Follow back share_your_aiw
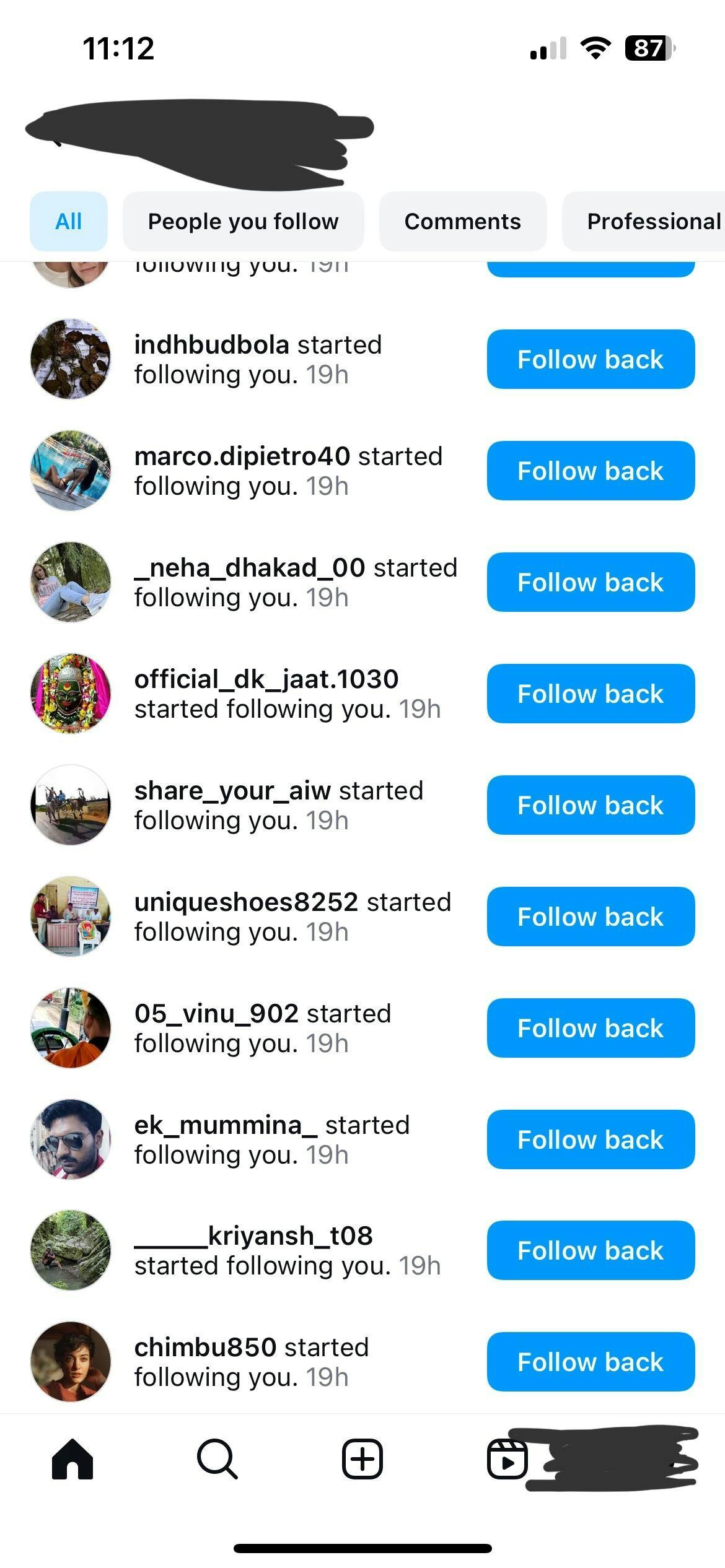Screen dimensions: 725x1568 pyautogui.click(x=590, y=805)
